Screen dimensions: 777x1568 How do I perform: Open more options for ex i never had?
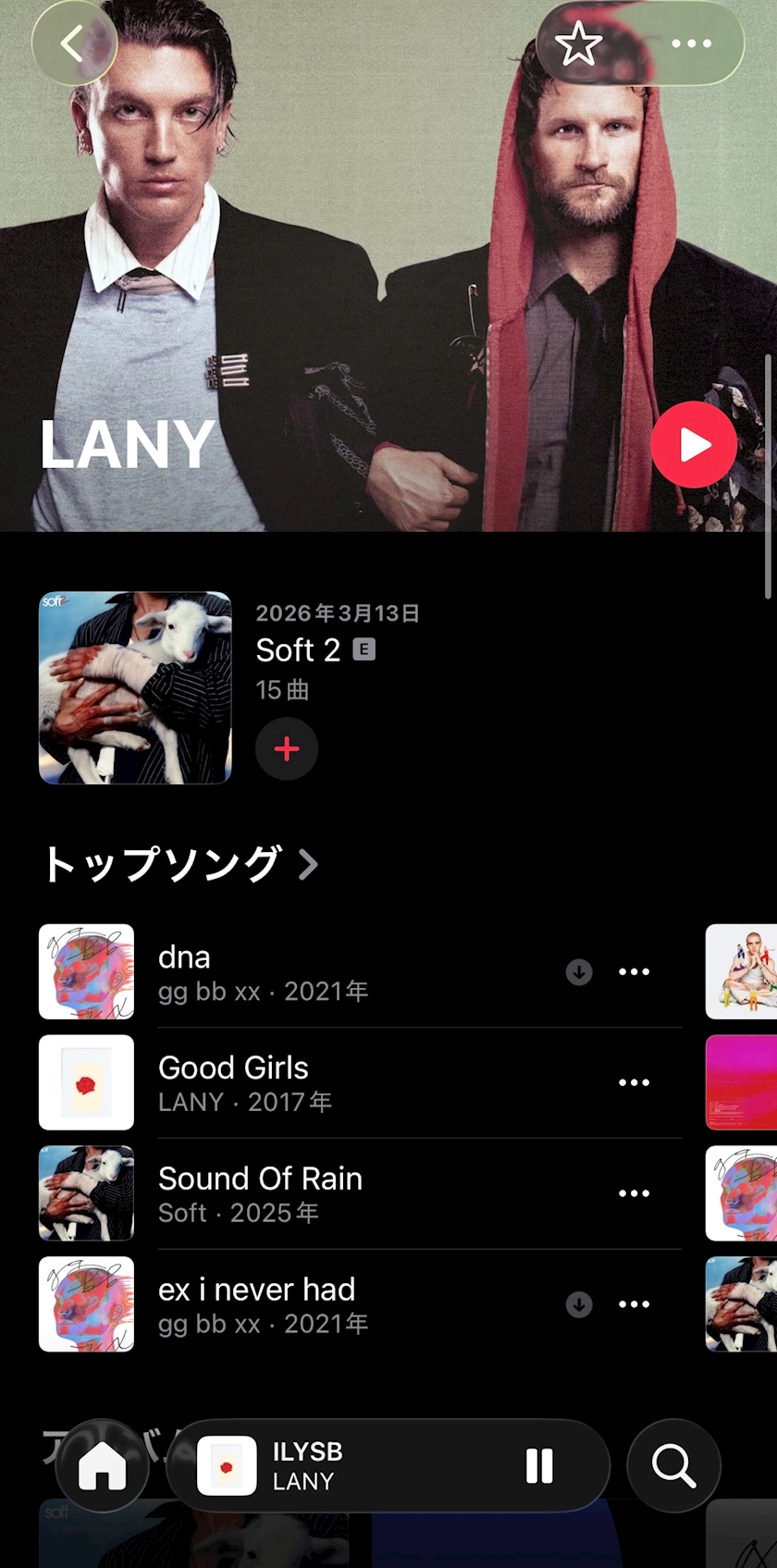click(634, 1304)
